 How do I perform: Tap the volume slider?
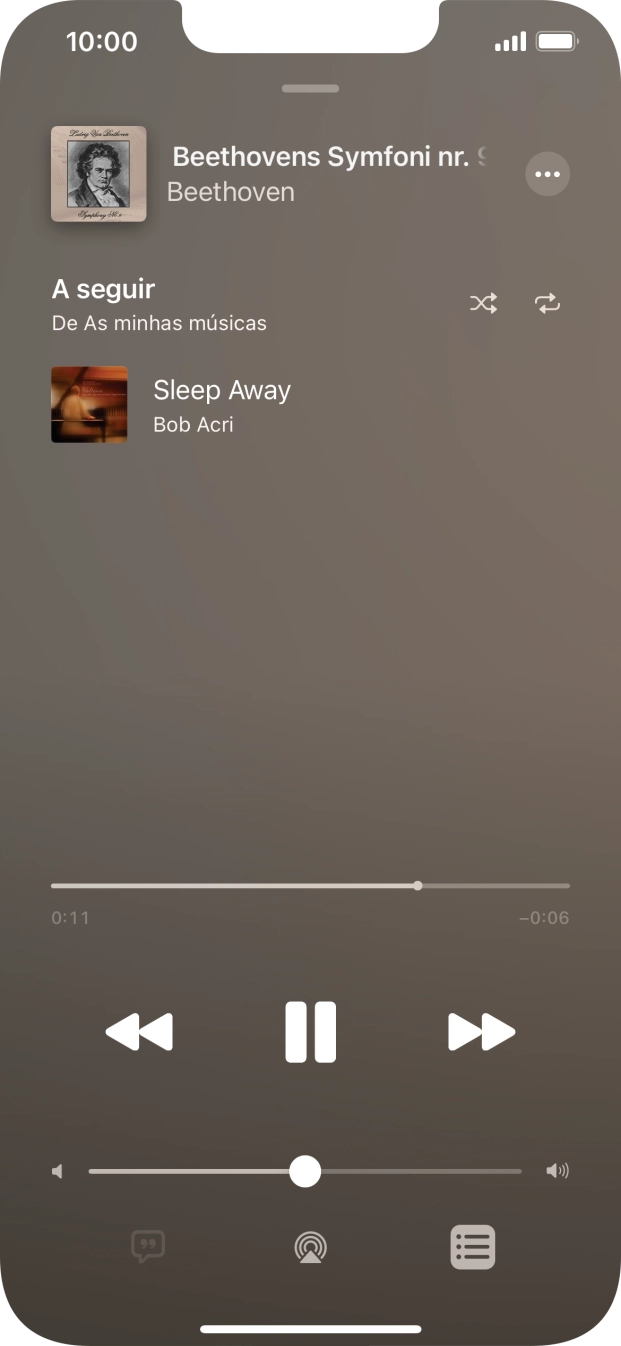pyautogui.click(x=305, y=1171)
